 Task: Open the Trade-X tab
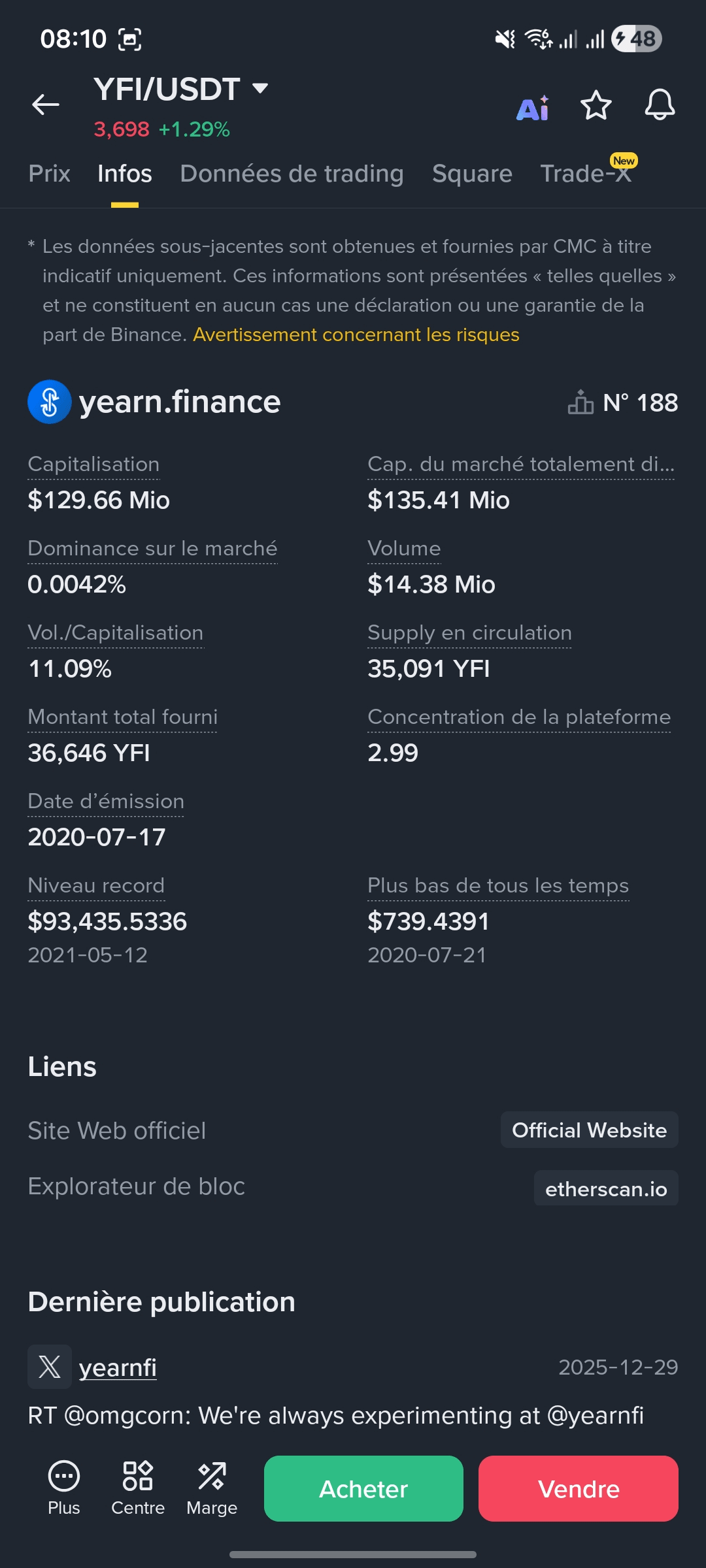[x=586, y=172]
